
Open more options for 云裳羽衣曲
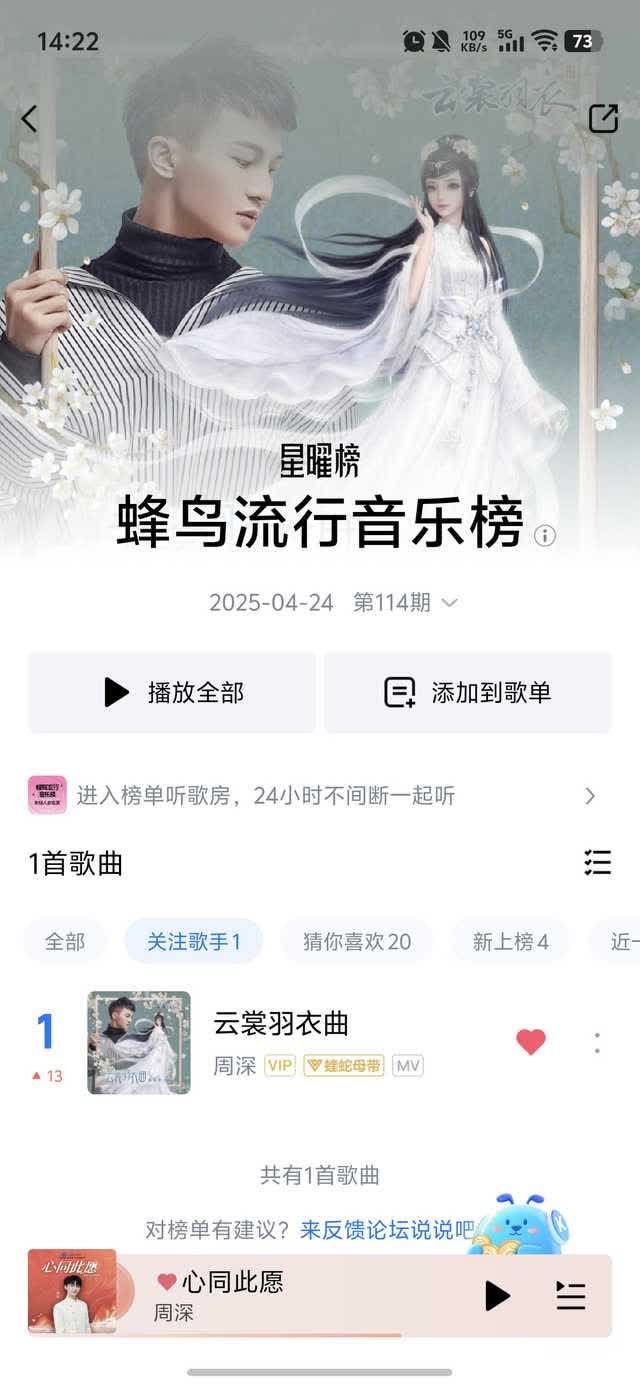[597, 1042]
